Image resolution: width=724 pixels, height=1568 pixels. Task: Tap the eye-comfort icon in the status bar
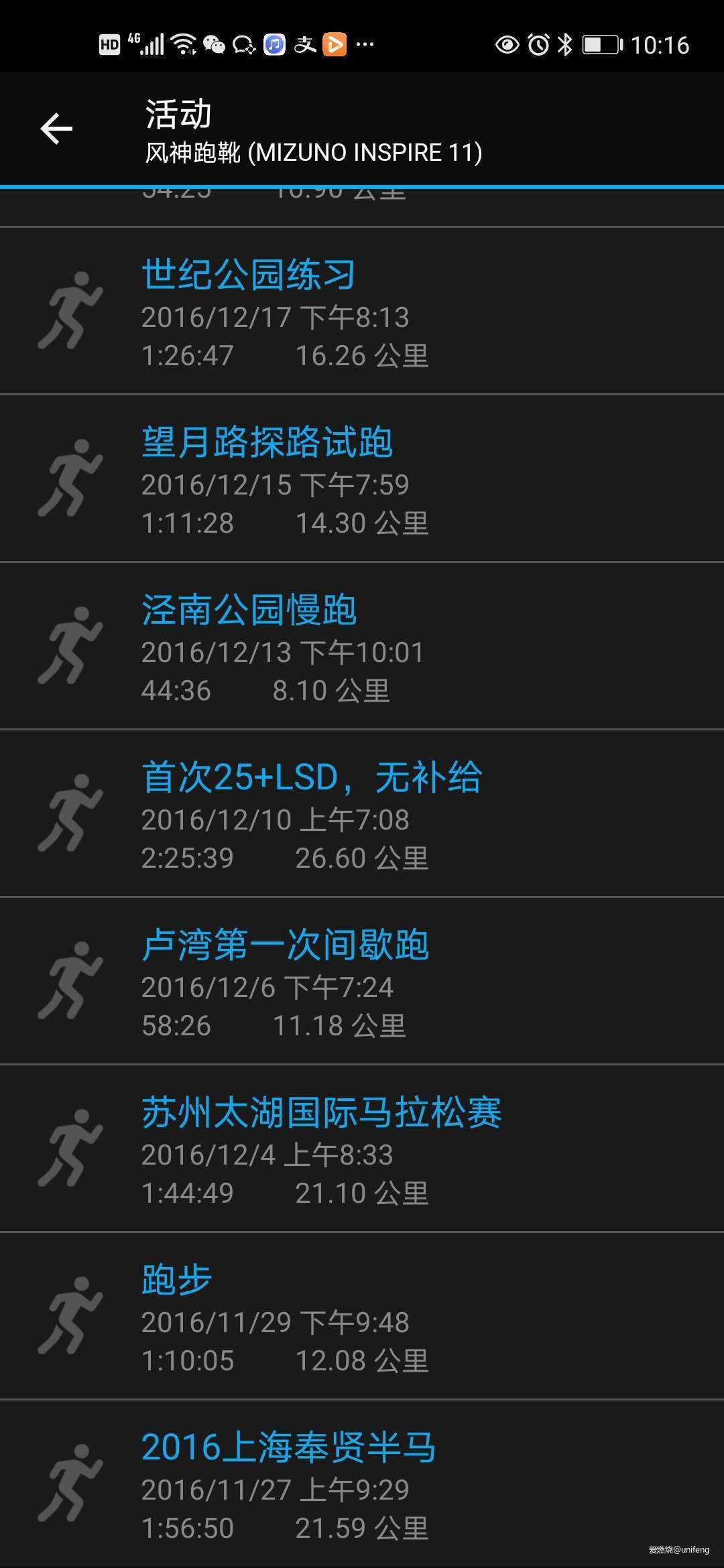pos(505,43)
